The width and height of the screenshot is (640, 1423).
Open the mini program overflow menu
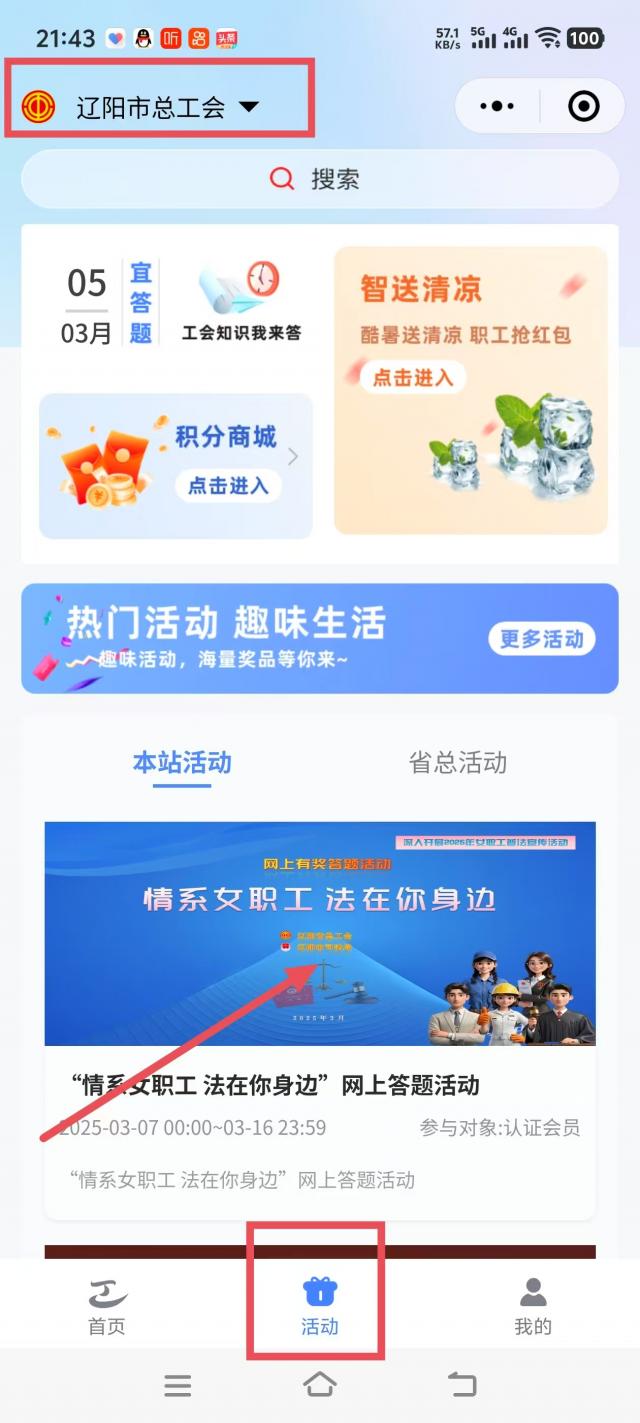click(497, 106)
